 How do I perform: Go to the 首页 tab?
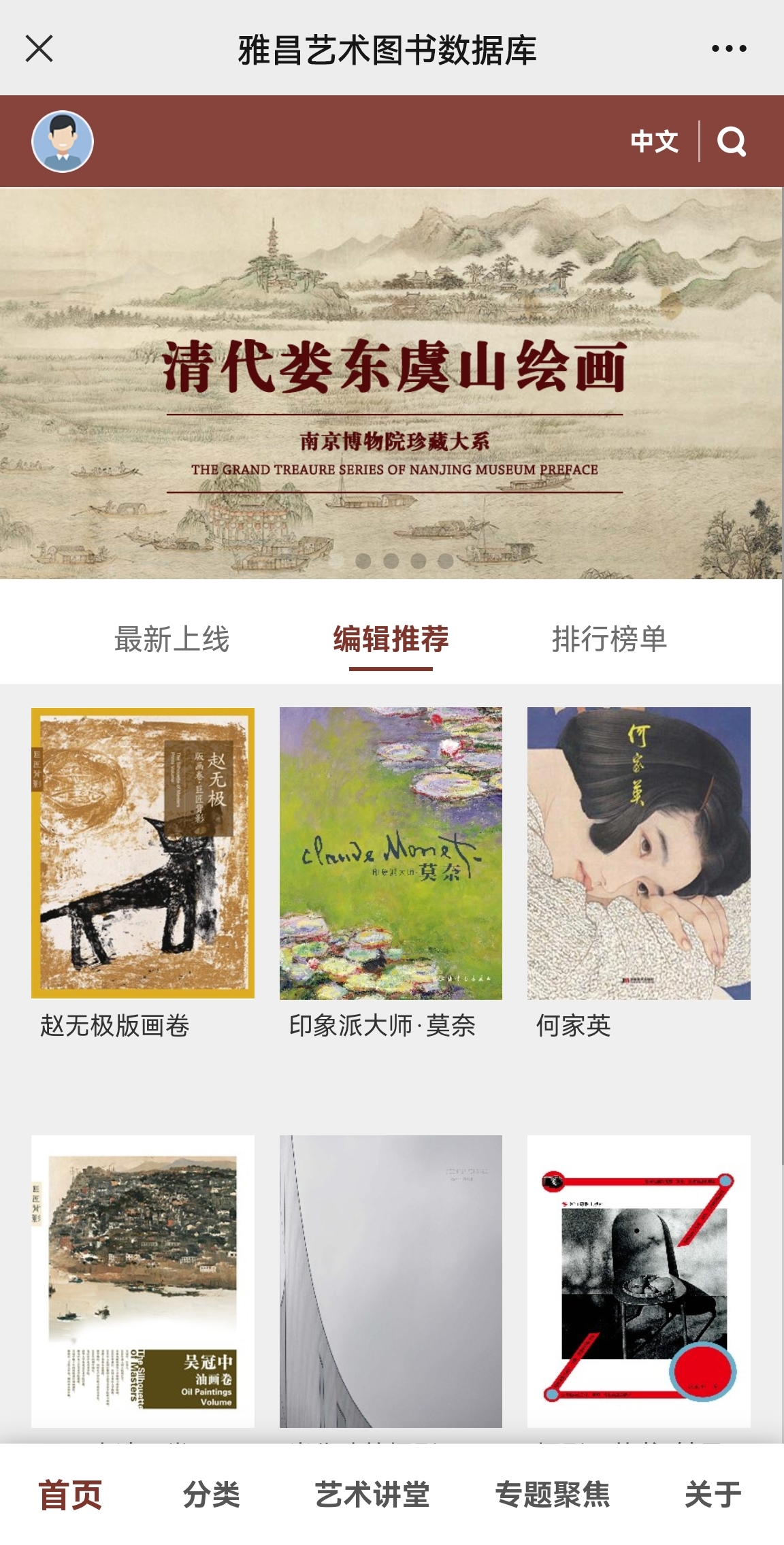coord(70,1495)
